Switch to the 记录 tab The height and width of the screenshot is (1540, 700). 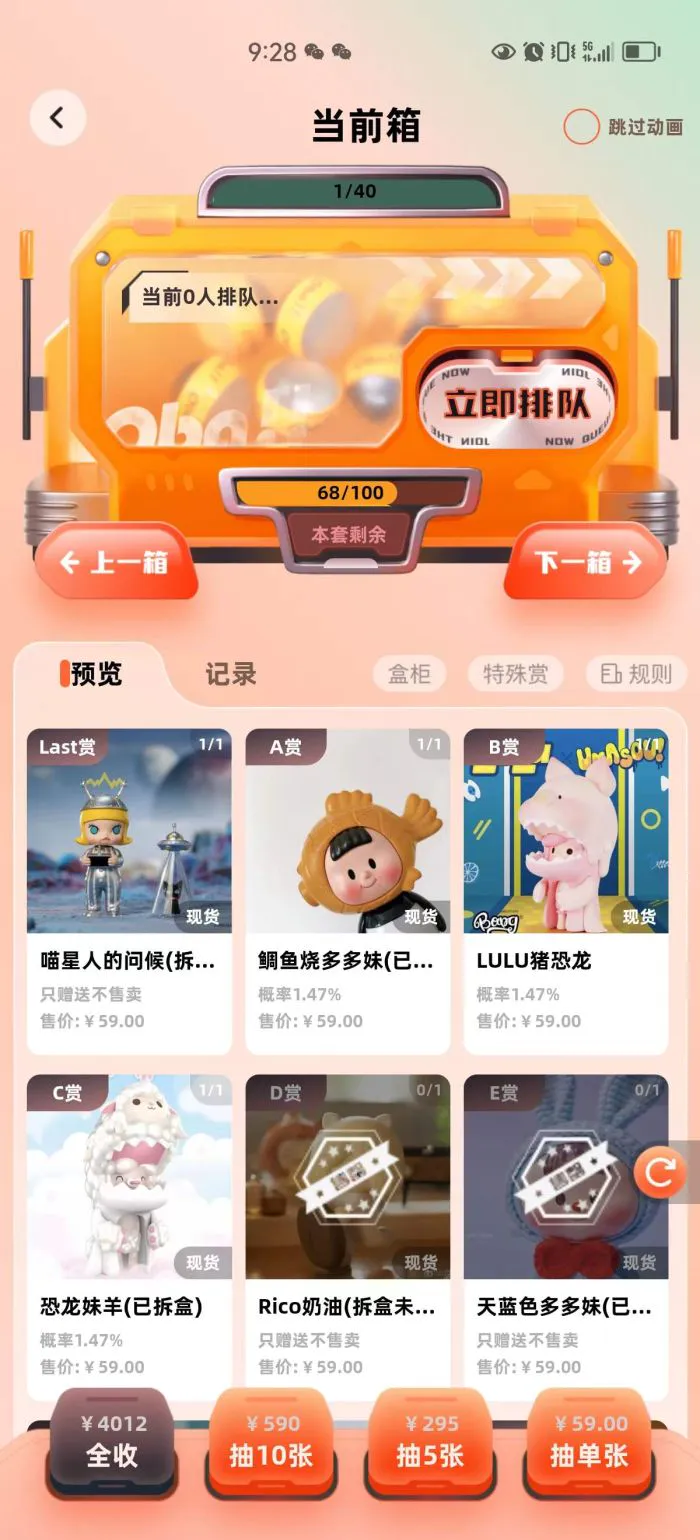231,673
